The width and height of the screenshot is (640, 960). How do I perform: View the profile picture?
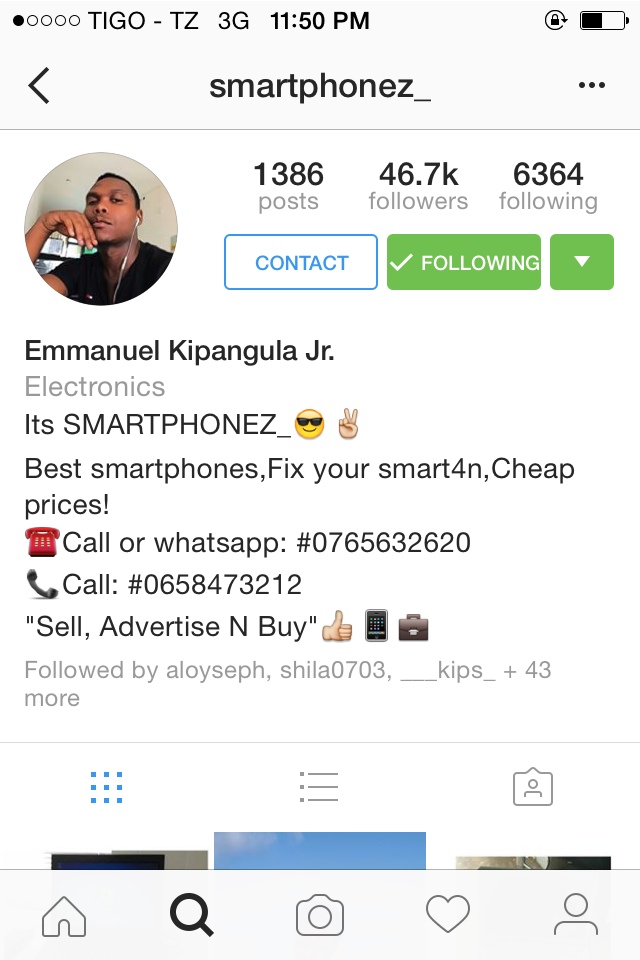[x=100, y=229]
